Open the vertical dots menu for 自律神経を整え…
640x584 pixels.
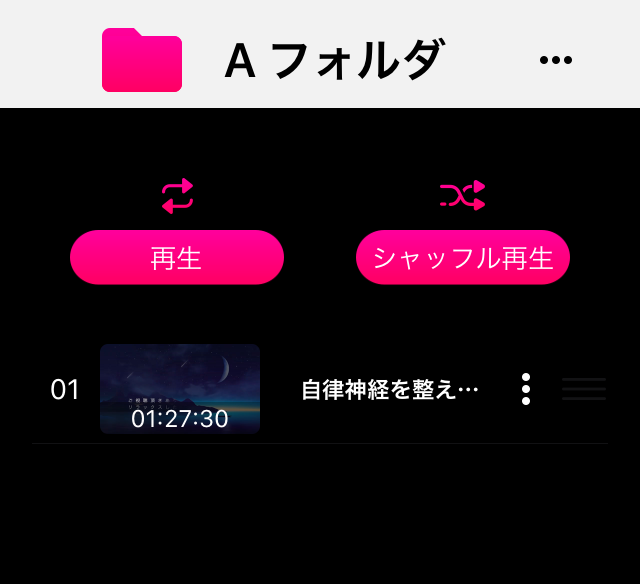(x=526, y=389)
